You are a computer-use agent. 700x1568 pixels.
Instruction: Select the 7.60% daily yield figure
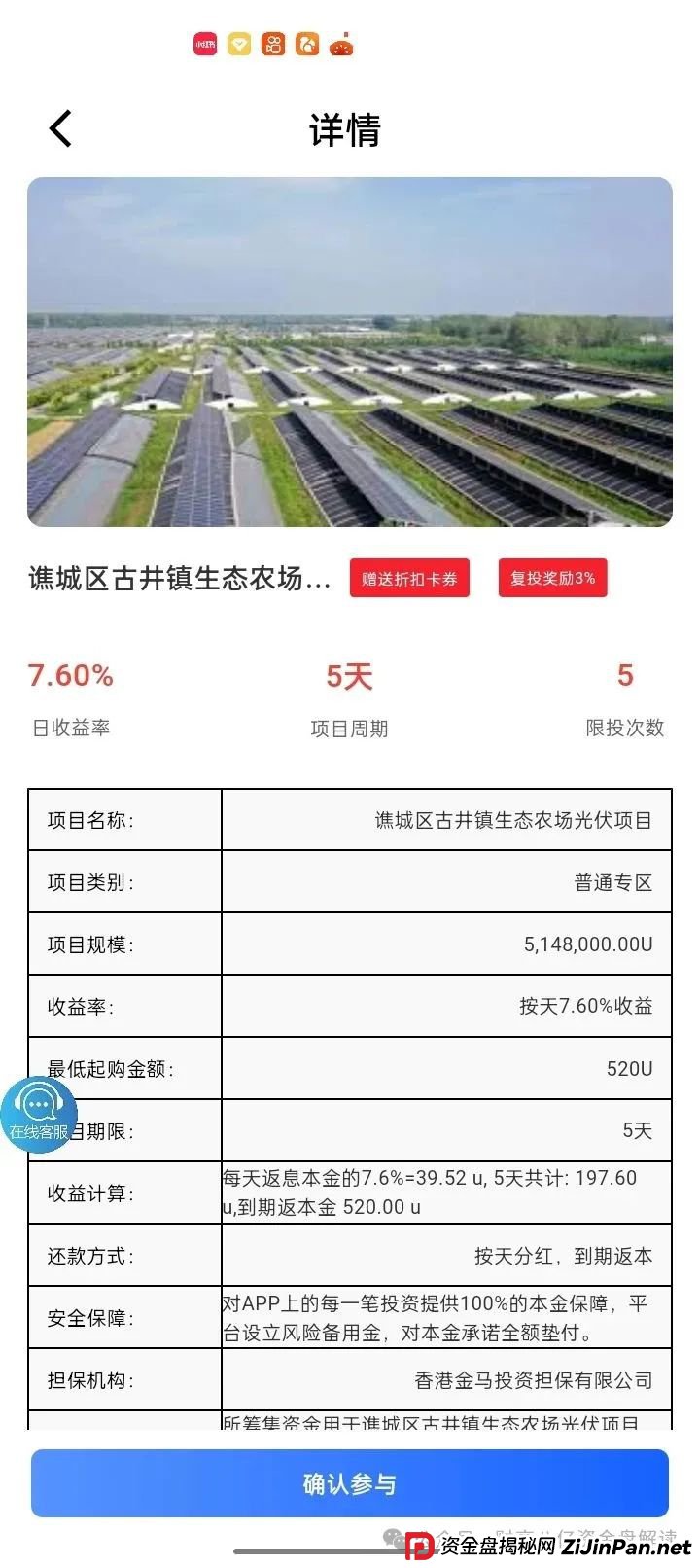69,674
